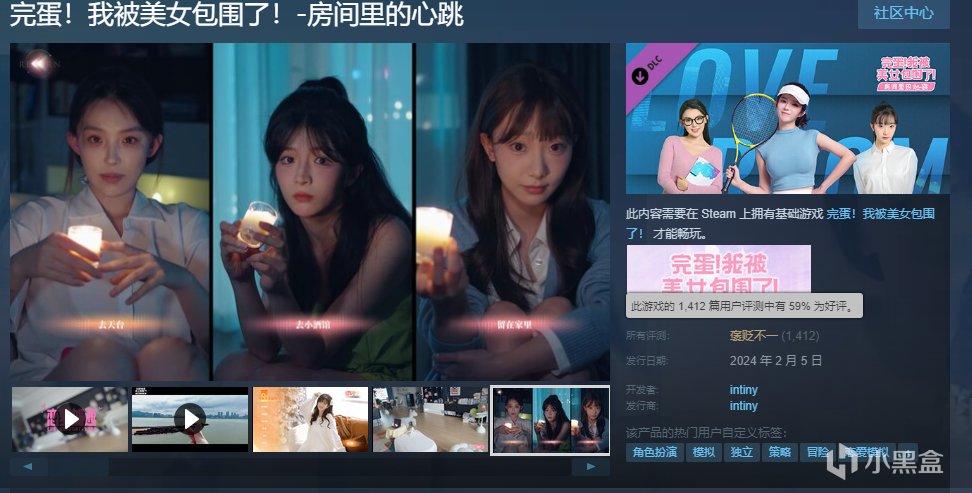Select the screenshot of the girl in white dress

pos(310,419)
